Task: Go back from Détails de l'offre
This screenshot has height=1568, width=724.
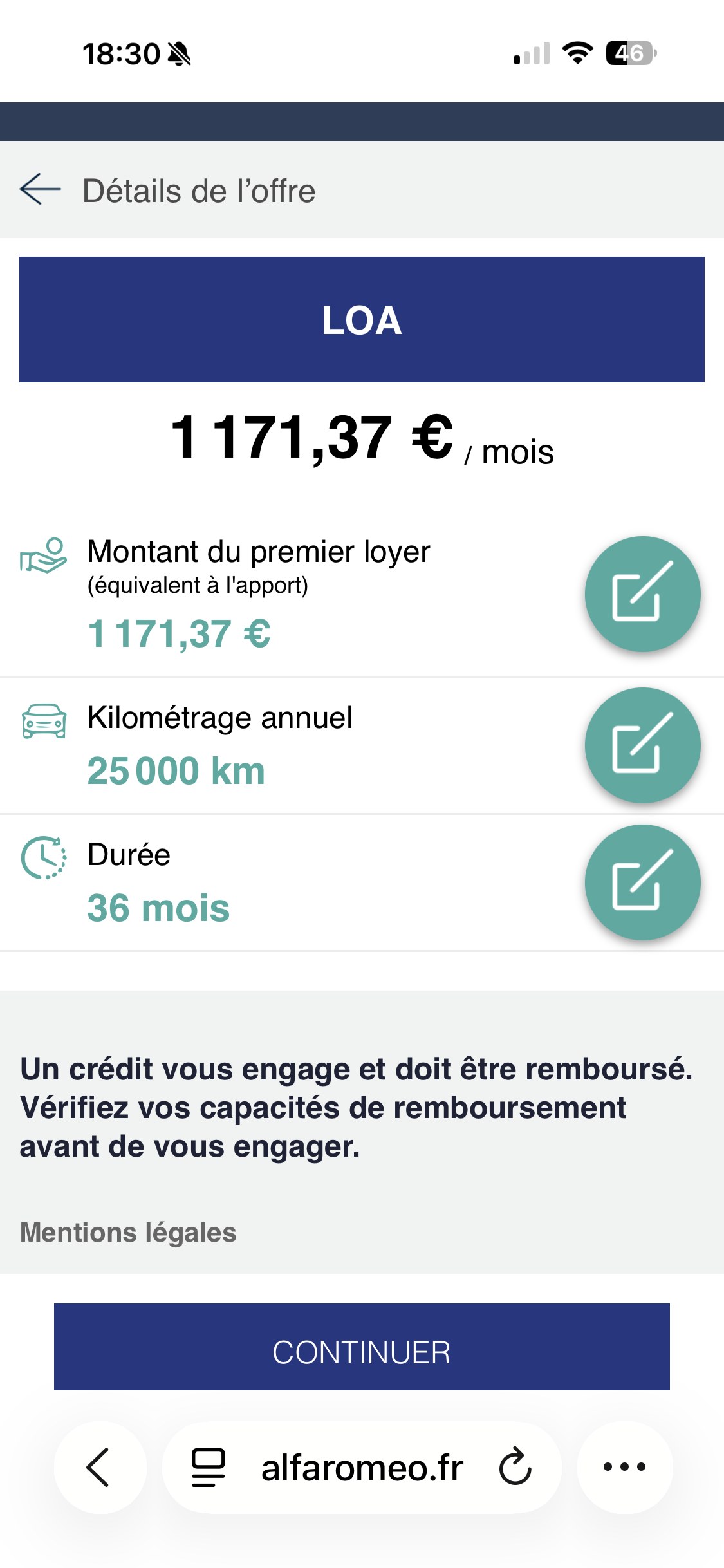Action: (x=40, y=189)
